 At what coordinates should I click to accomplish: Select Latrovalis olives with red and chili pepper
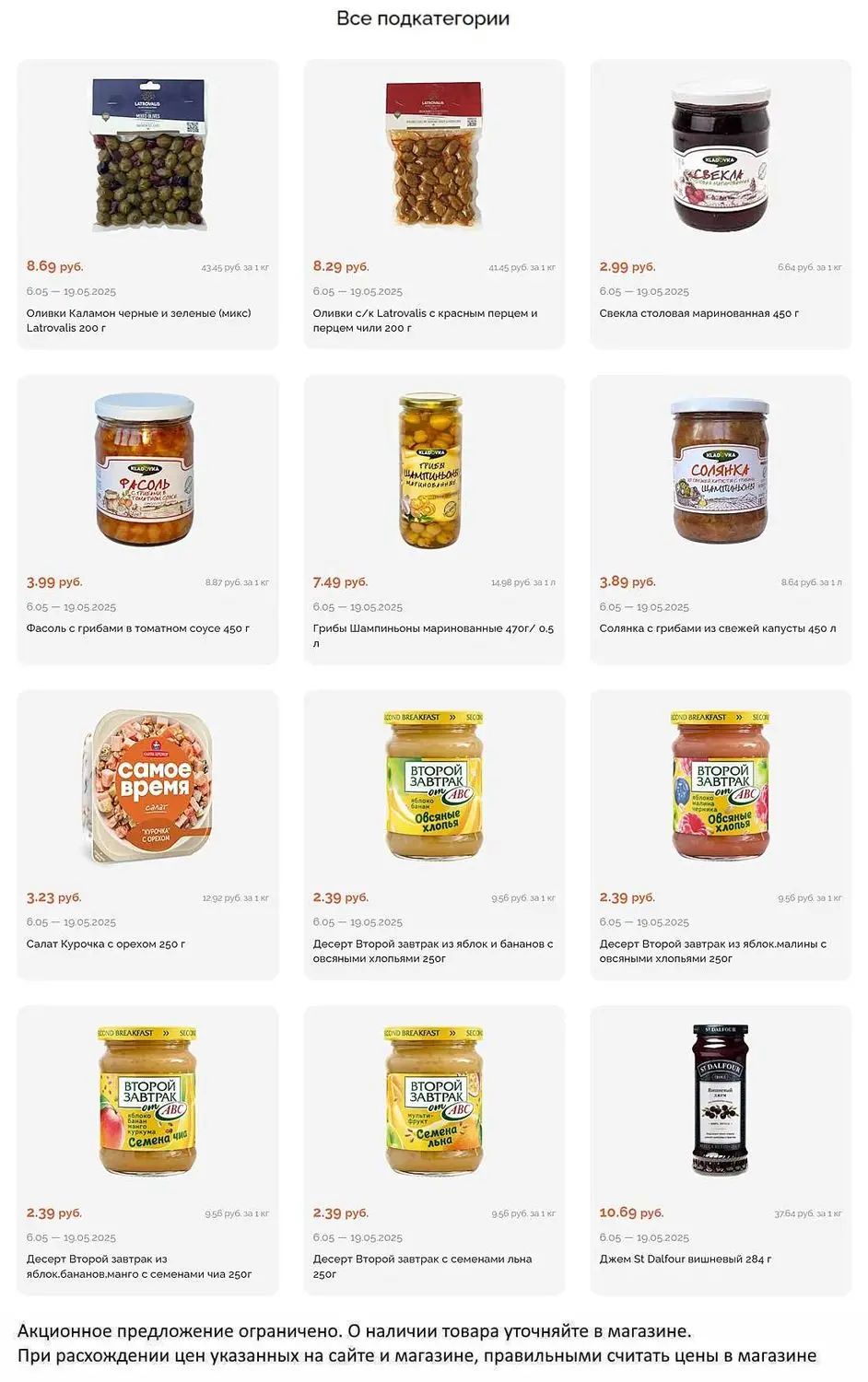(x=434, y=205)
